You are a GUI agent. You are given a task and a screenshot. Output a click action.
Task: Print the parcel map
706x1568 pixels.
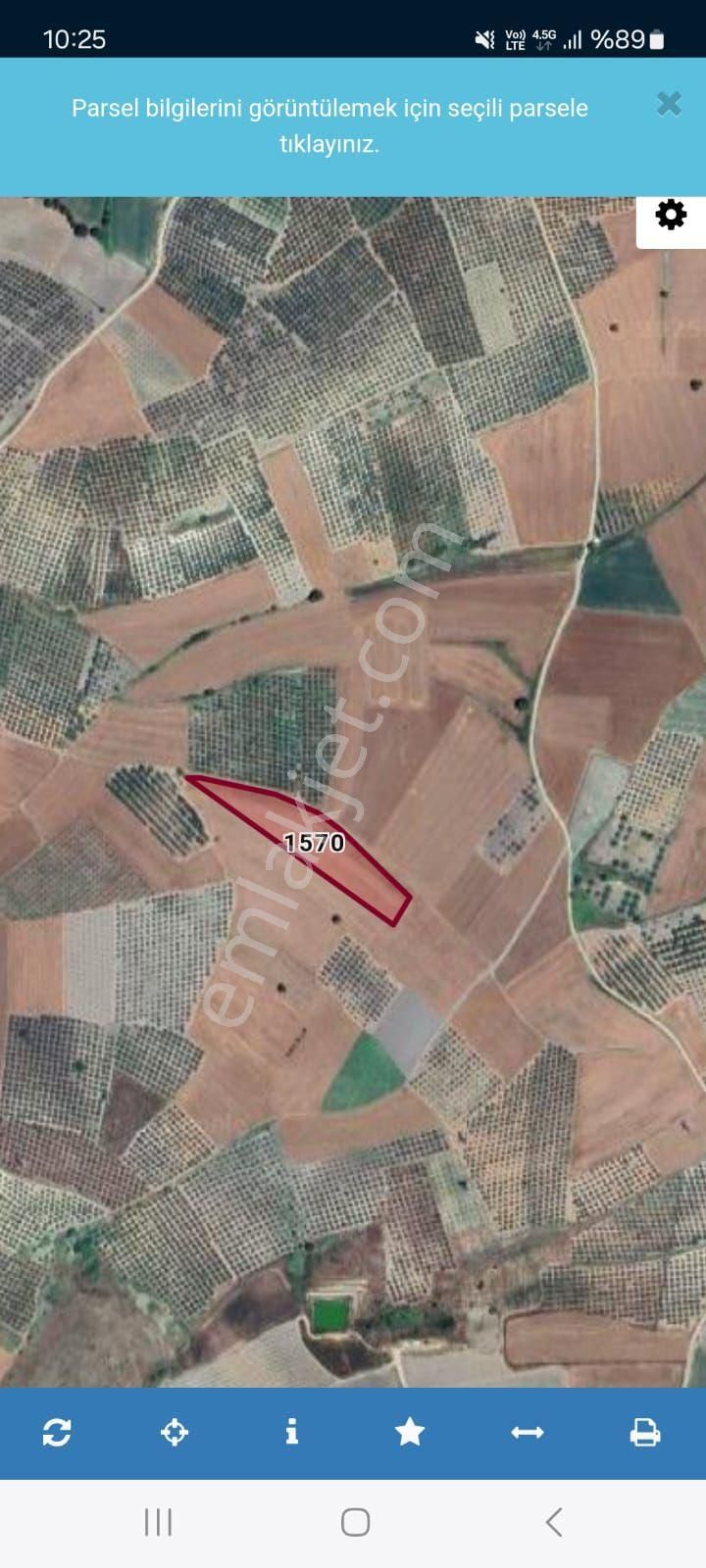point(644,1432)
